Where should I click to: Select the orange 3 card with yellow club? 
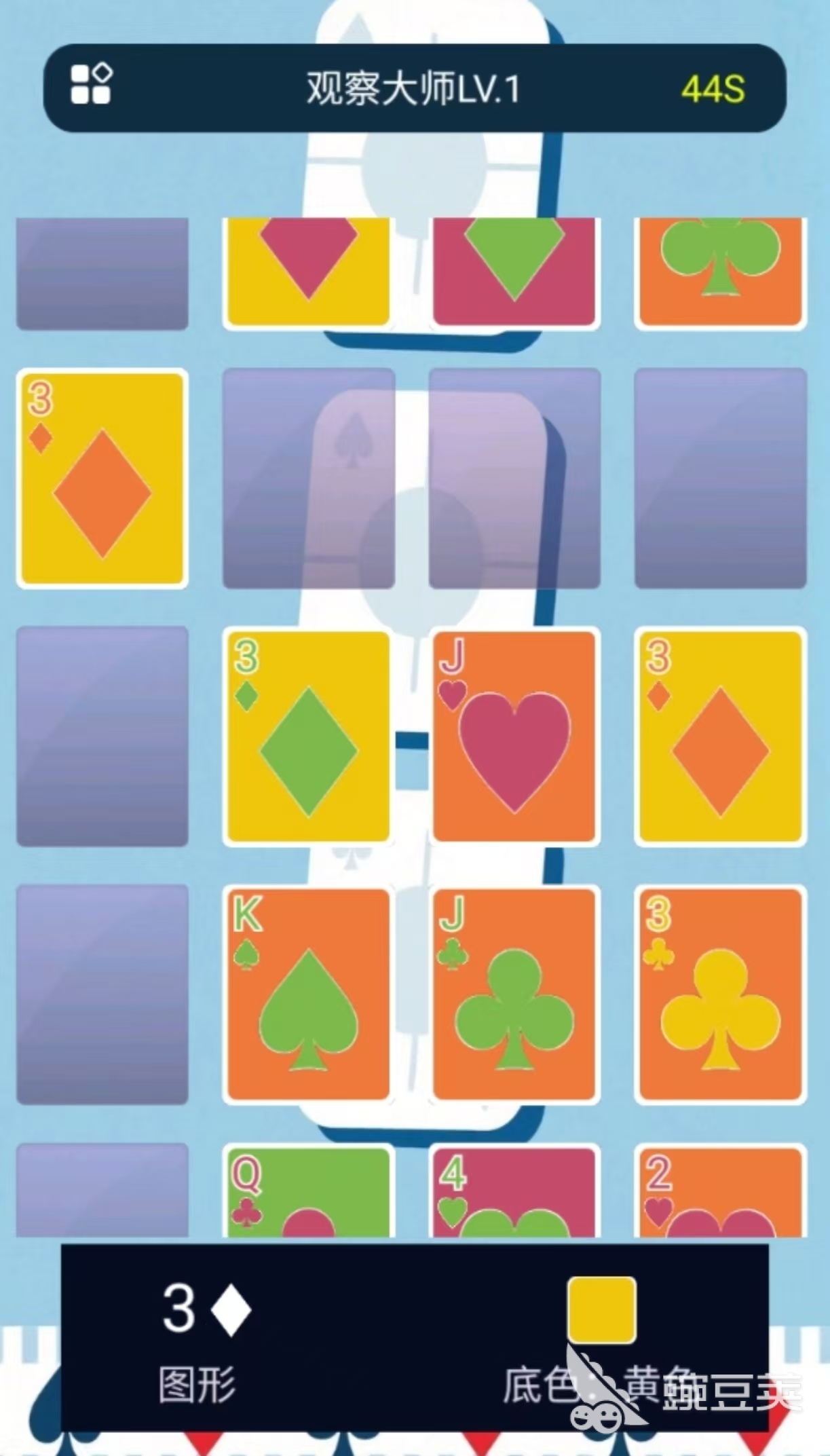[720, 994]
